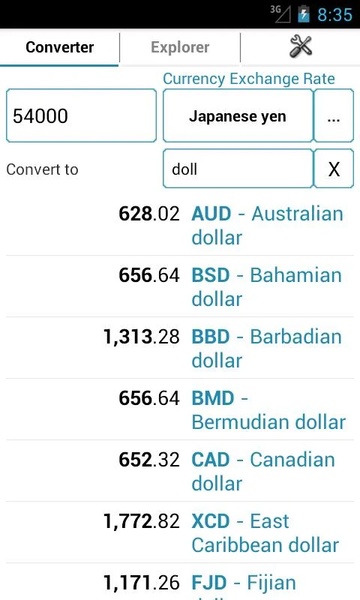
Task: Select the AUD Australian dollar row
Action: coord(180,225)
